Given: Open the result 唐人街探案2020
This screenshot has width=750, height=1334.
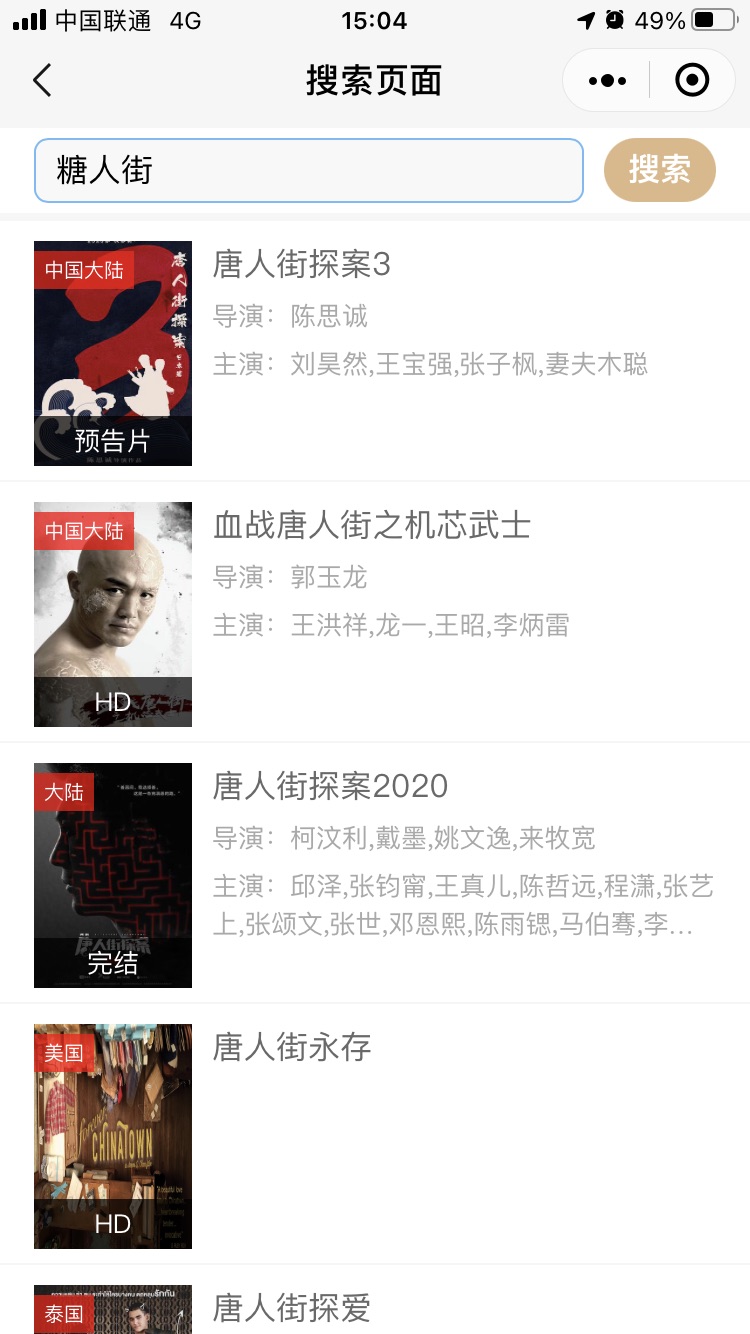Looking at the screenshot, I should (375, 874).
